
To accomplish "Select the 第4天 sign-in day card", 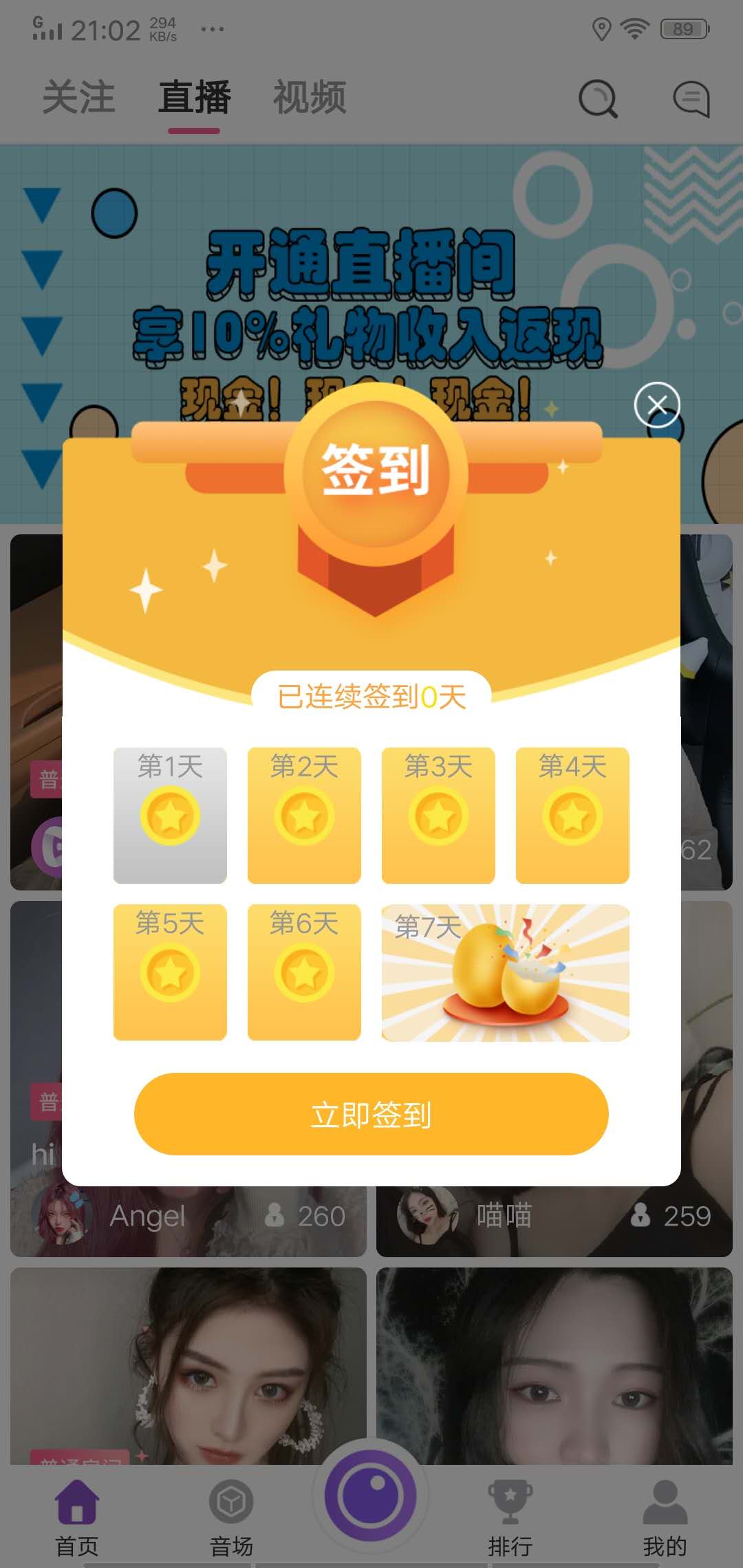I will [572, 815].
